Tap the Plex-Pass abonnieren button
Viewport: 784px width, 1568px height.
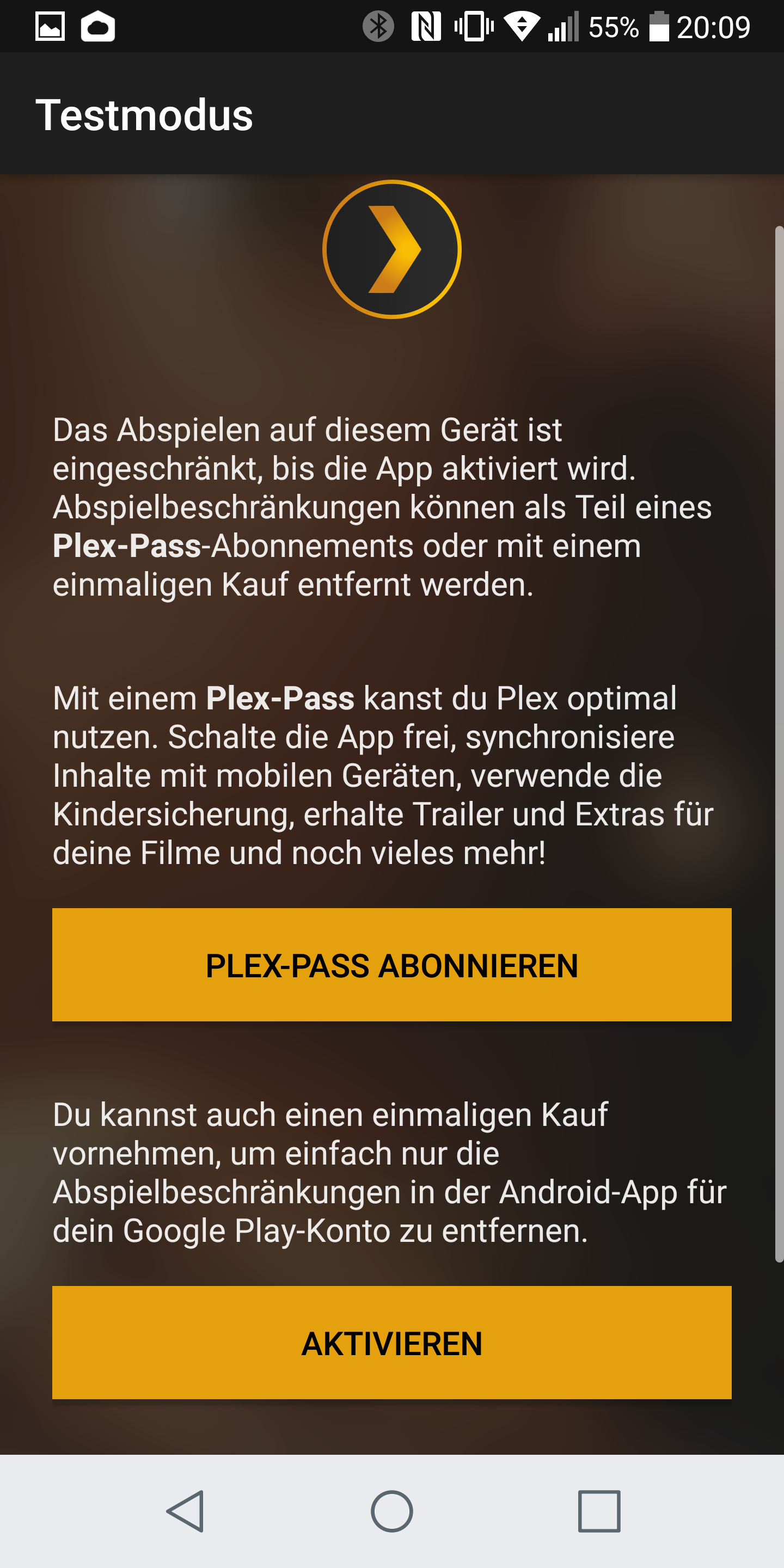[x=391, y=965]
